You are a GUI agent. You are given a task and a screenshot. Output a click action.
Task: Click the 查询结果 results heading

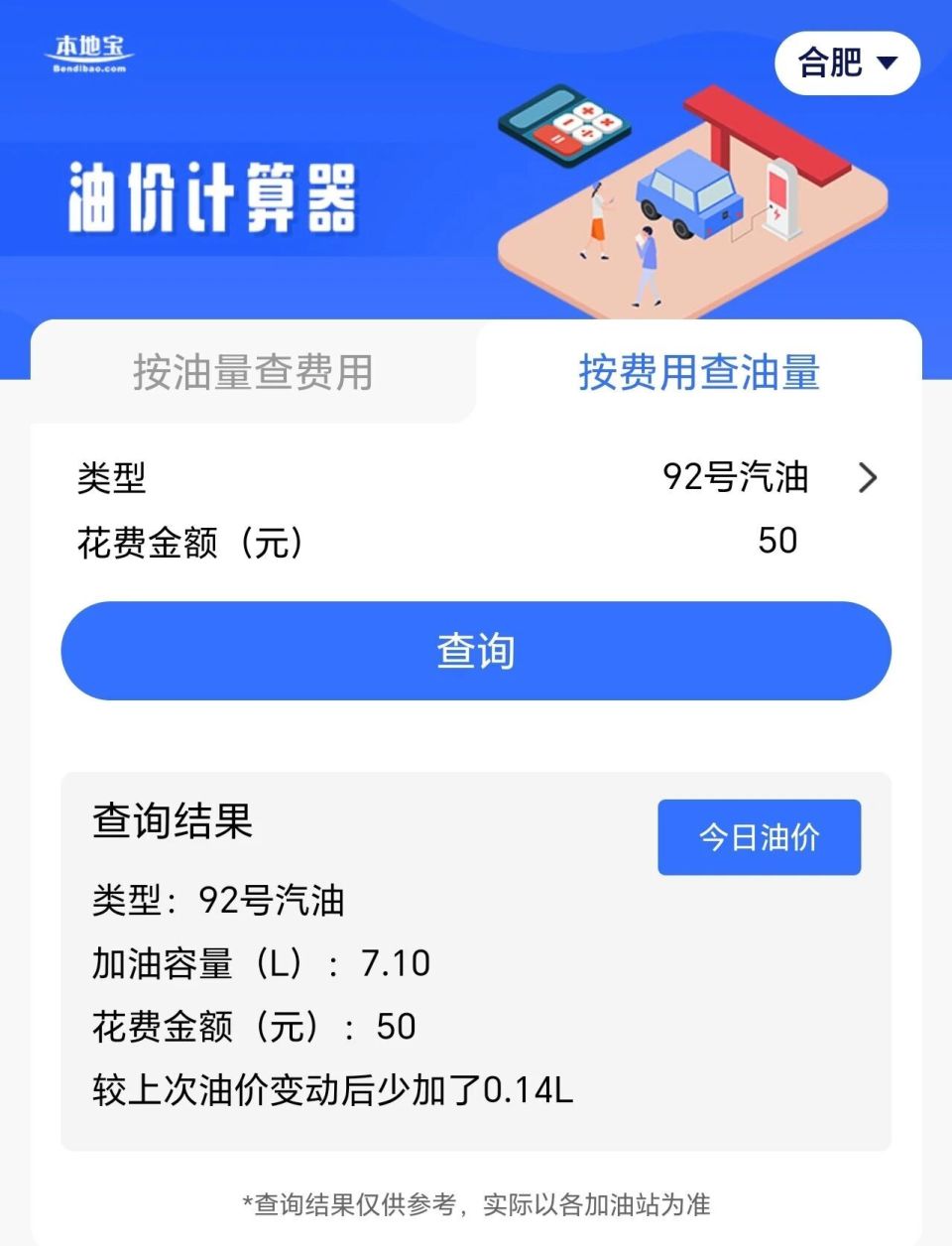173,821
